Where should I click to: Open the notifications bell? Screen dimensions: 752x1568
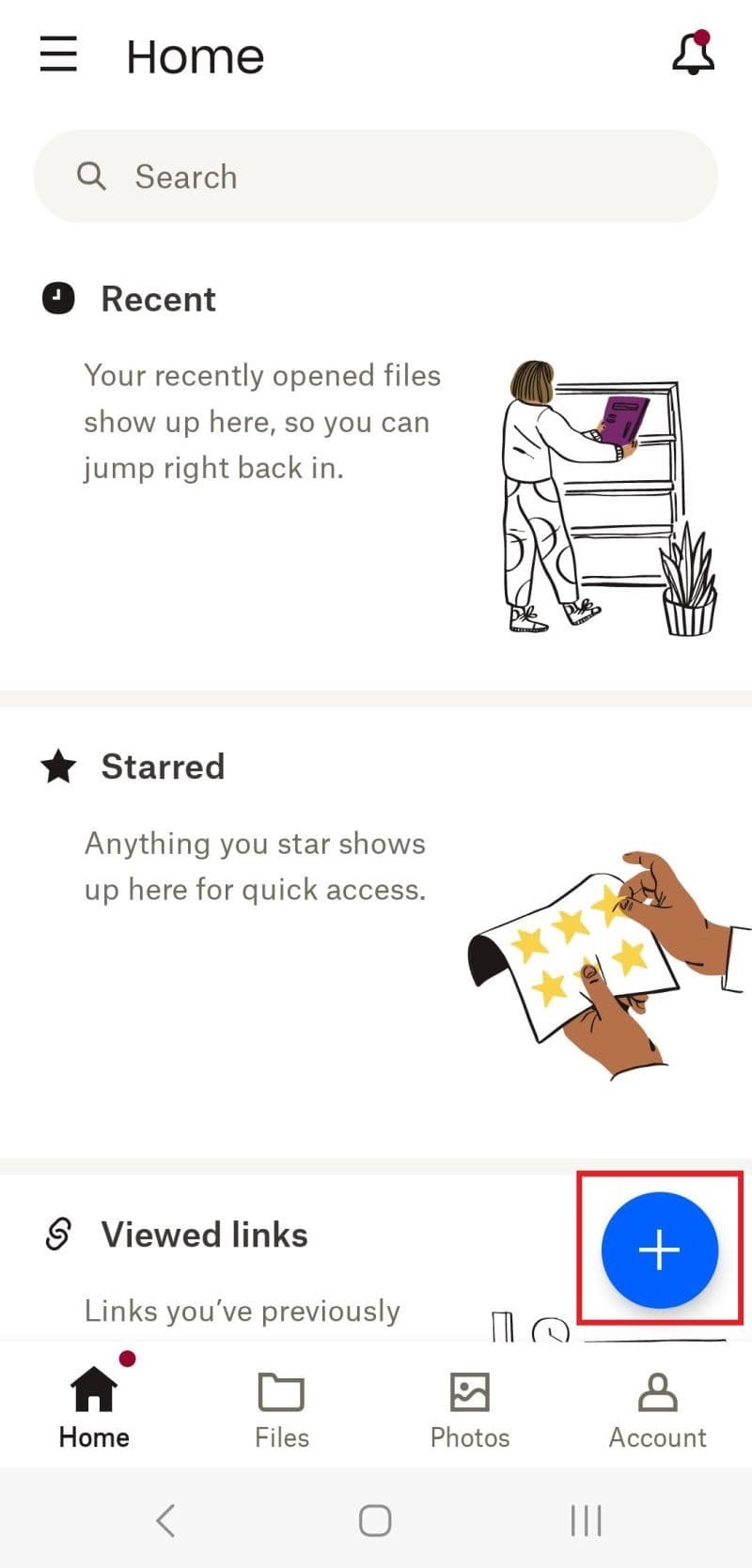click(x=693, y=54)
